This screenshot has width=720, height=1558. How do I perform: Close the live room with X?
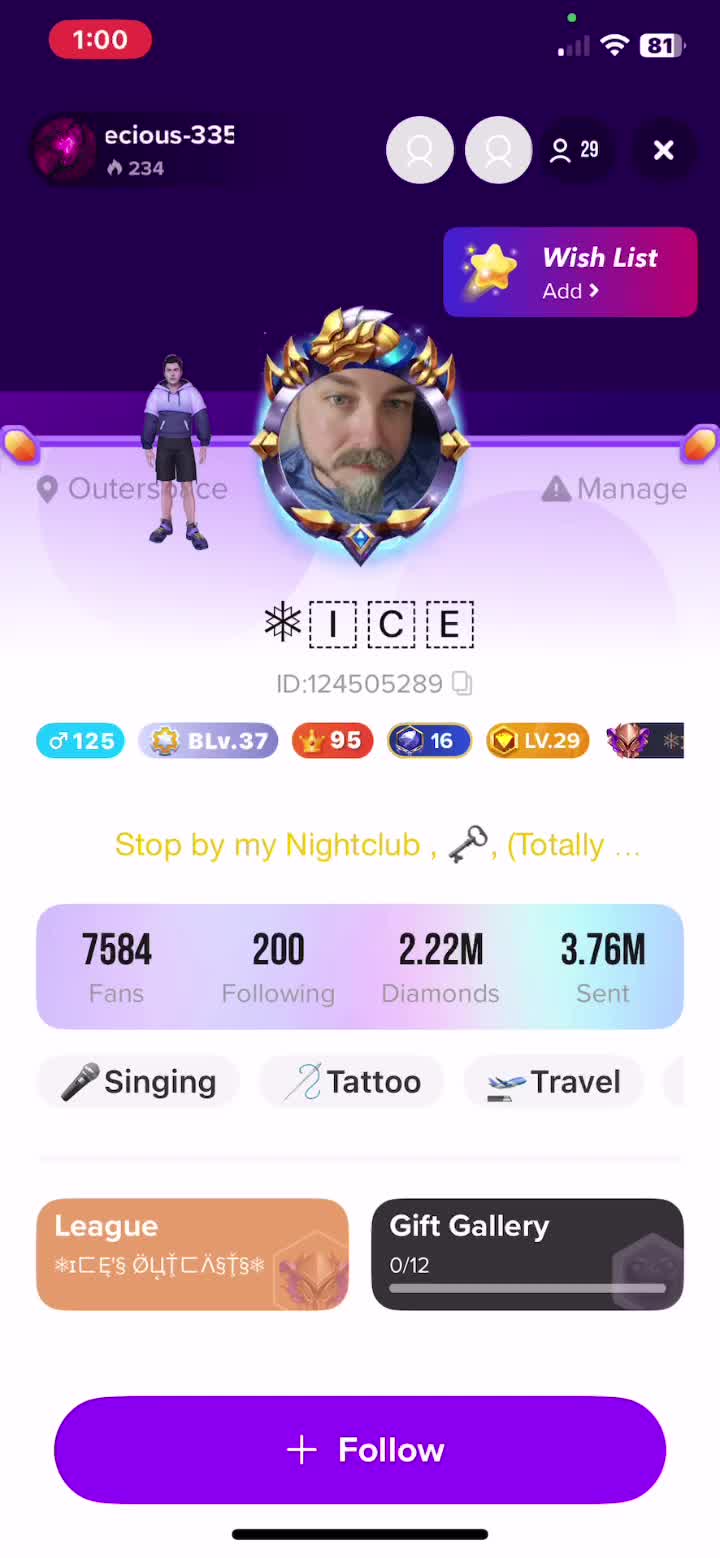click(x=663, y=150)
